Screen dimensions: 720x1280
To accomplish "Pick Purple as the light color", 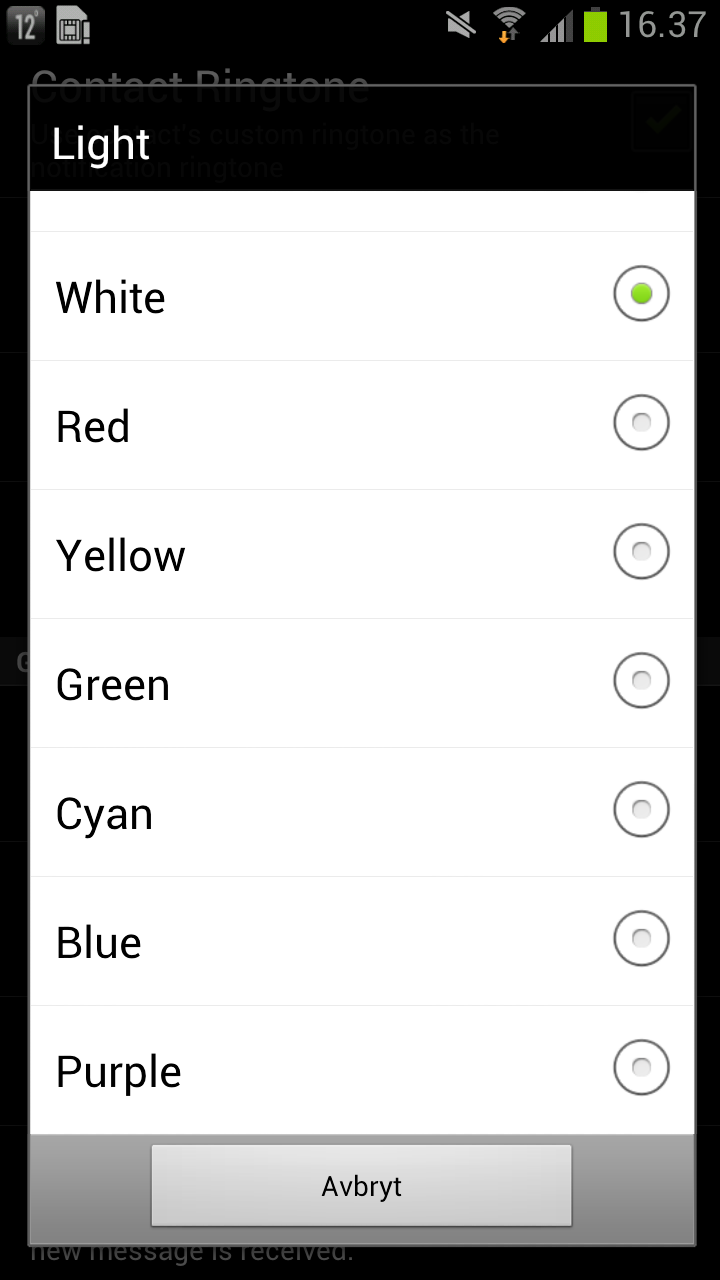I will pyautogui.click(x=362, y=1070).
